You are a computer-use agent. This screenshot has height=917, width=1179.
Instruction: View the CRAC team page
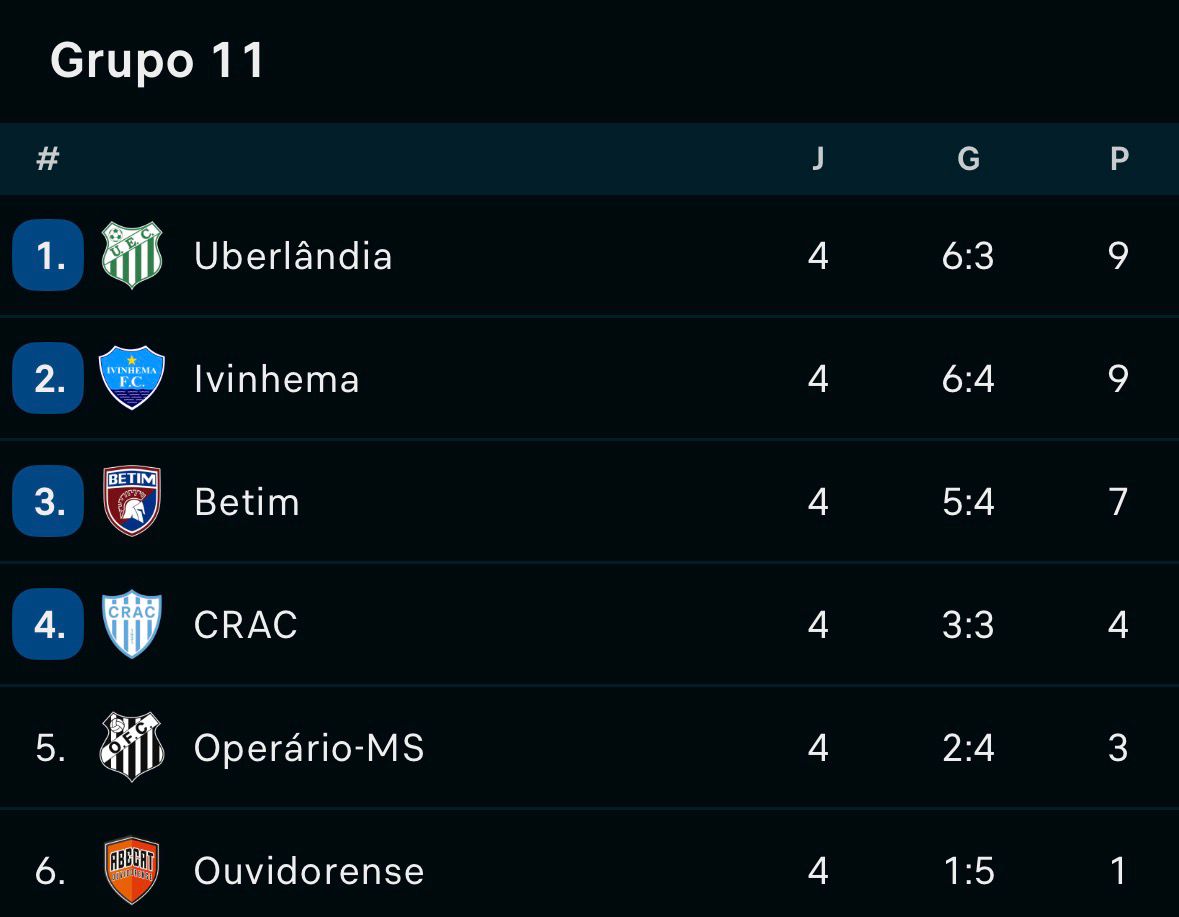(x=246, y=625)
